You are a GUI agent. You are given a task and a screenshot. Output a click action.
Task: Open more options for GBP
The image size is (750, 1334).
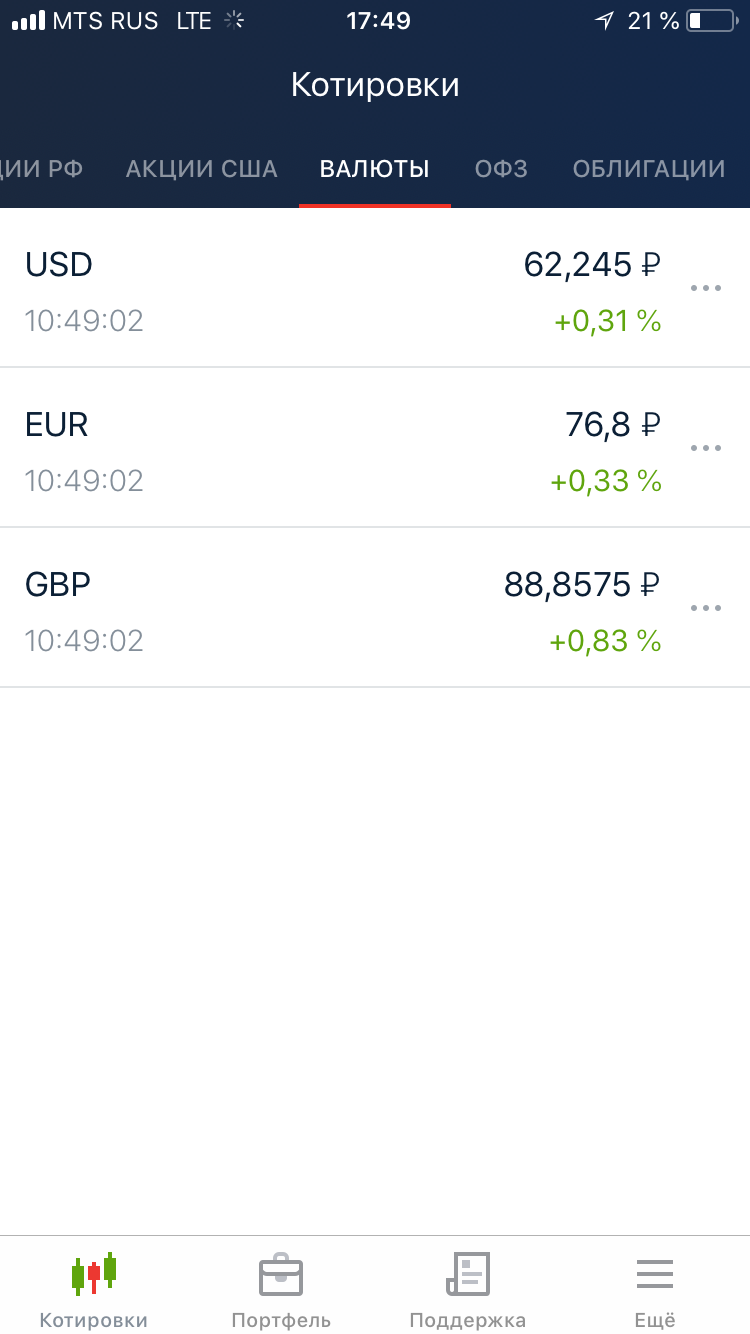pos(705,608)
